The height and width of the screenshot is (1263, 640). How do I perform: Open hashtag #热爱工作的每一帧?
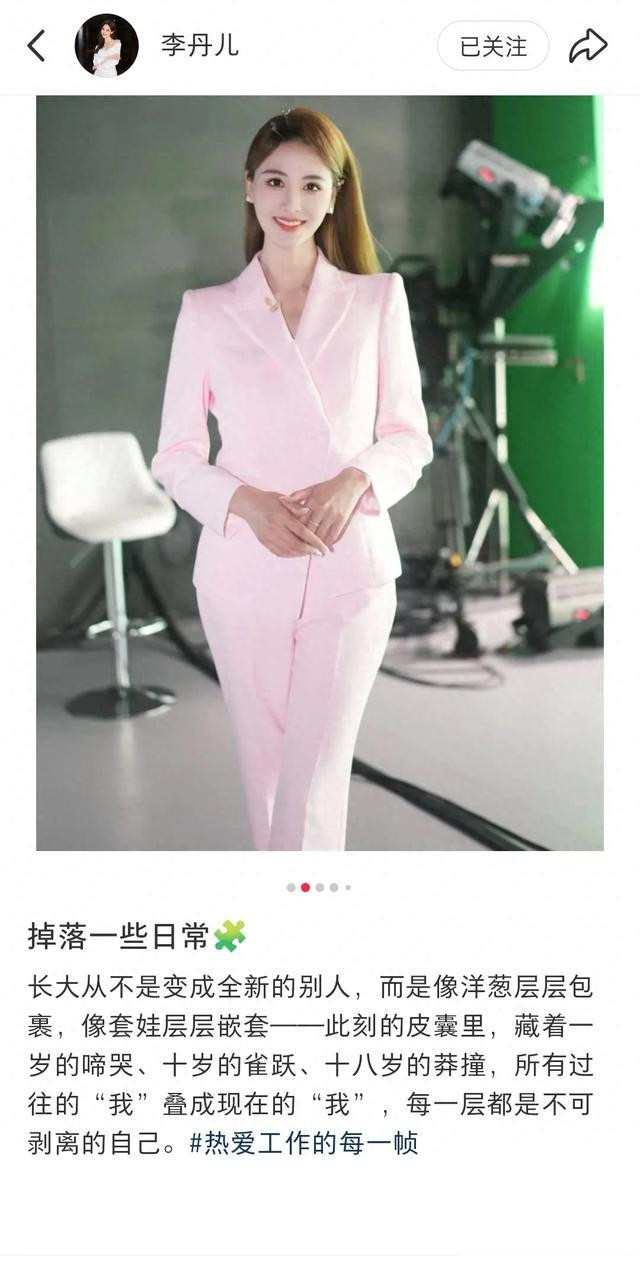[x=303, y=1143]
